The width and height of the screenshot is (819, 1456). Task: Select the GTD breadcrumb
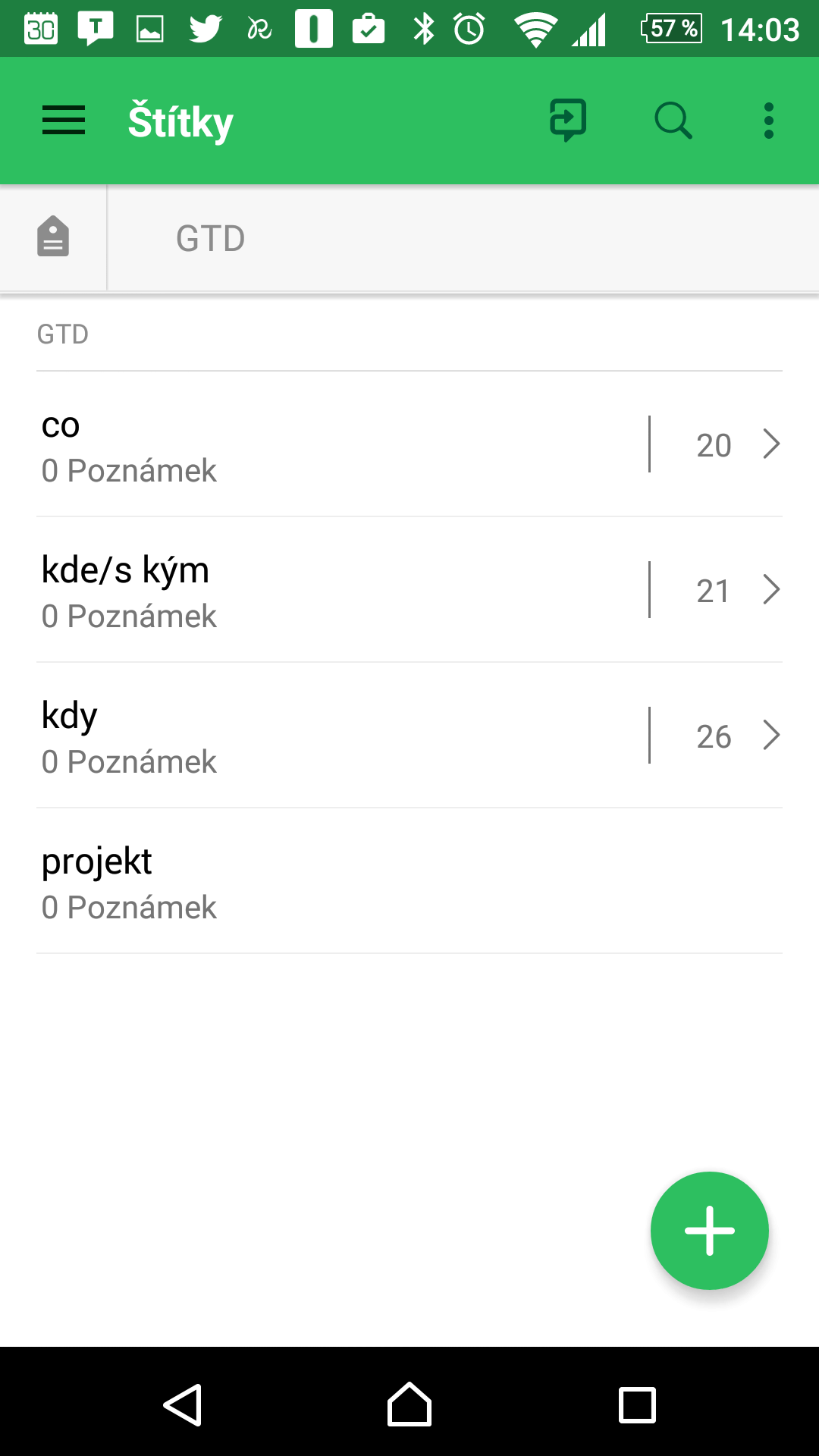click(211, 239)
